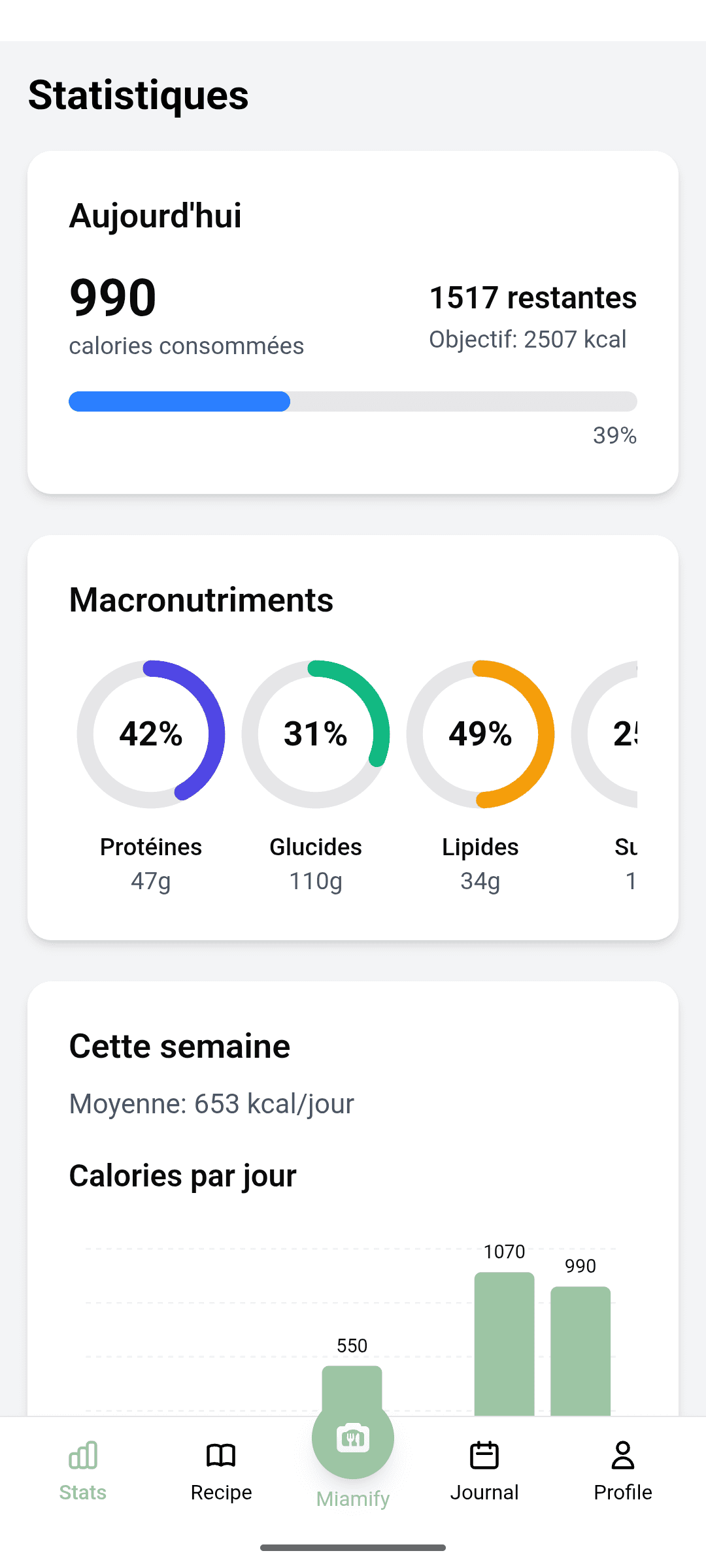The image size is (706, 1568).
Task: Select the 1517 restantes text
Action: click(x=533, y=297)
